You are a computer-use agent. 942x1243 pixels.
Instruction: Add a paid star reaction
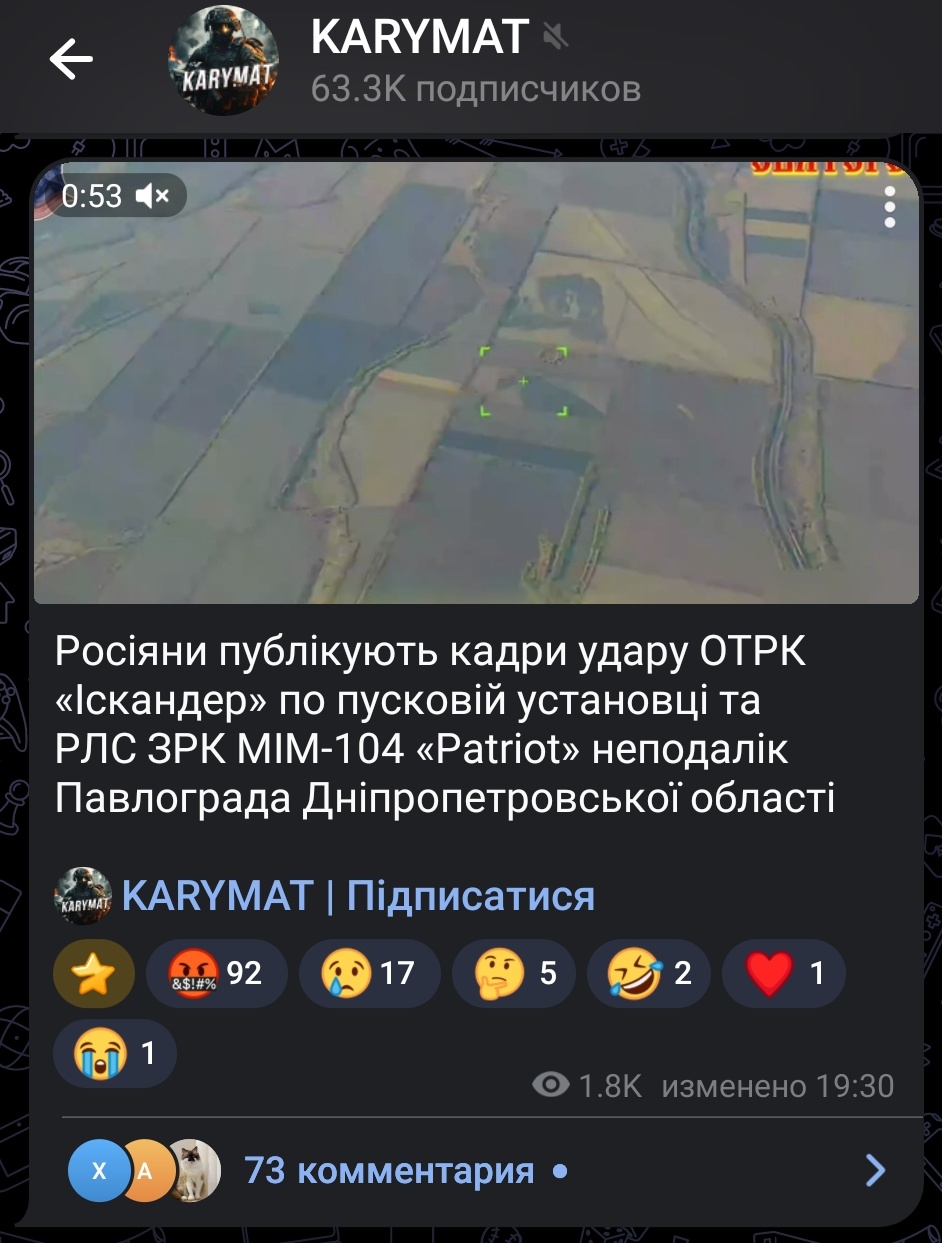pos(93,973)
